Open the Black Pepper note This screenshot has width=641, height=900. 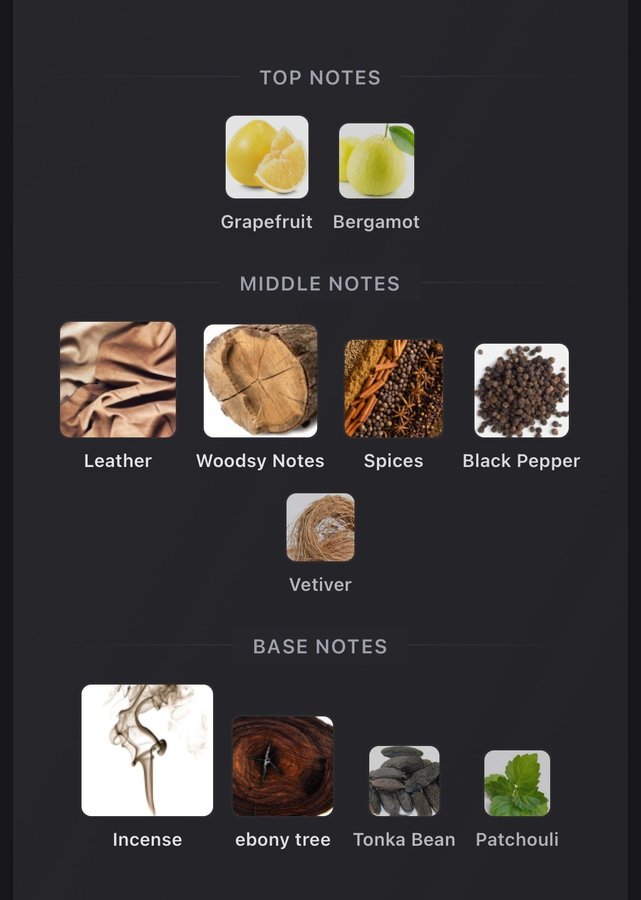pyautogui.click(x=521, y=391)
